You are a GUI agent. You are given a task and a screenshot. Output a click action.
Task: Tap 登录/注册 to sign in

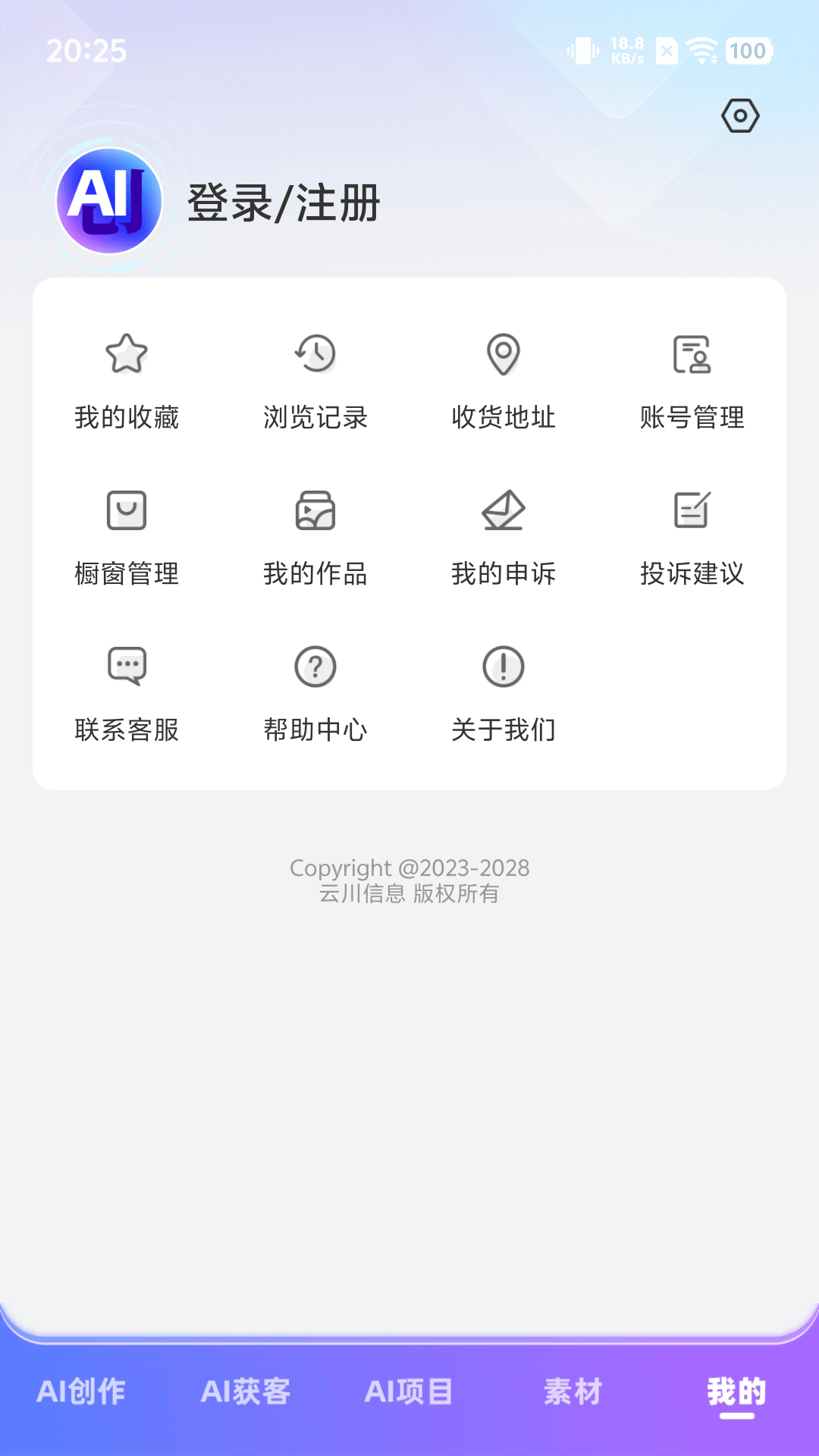click(284, 203)
